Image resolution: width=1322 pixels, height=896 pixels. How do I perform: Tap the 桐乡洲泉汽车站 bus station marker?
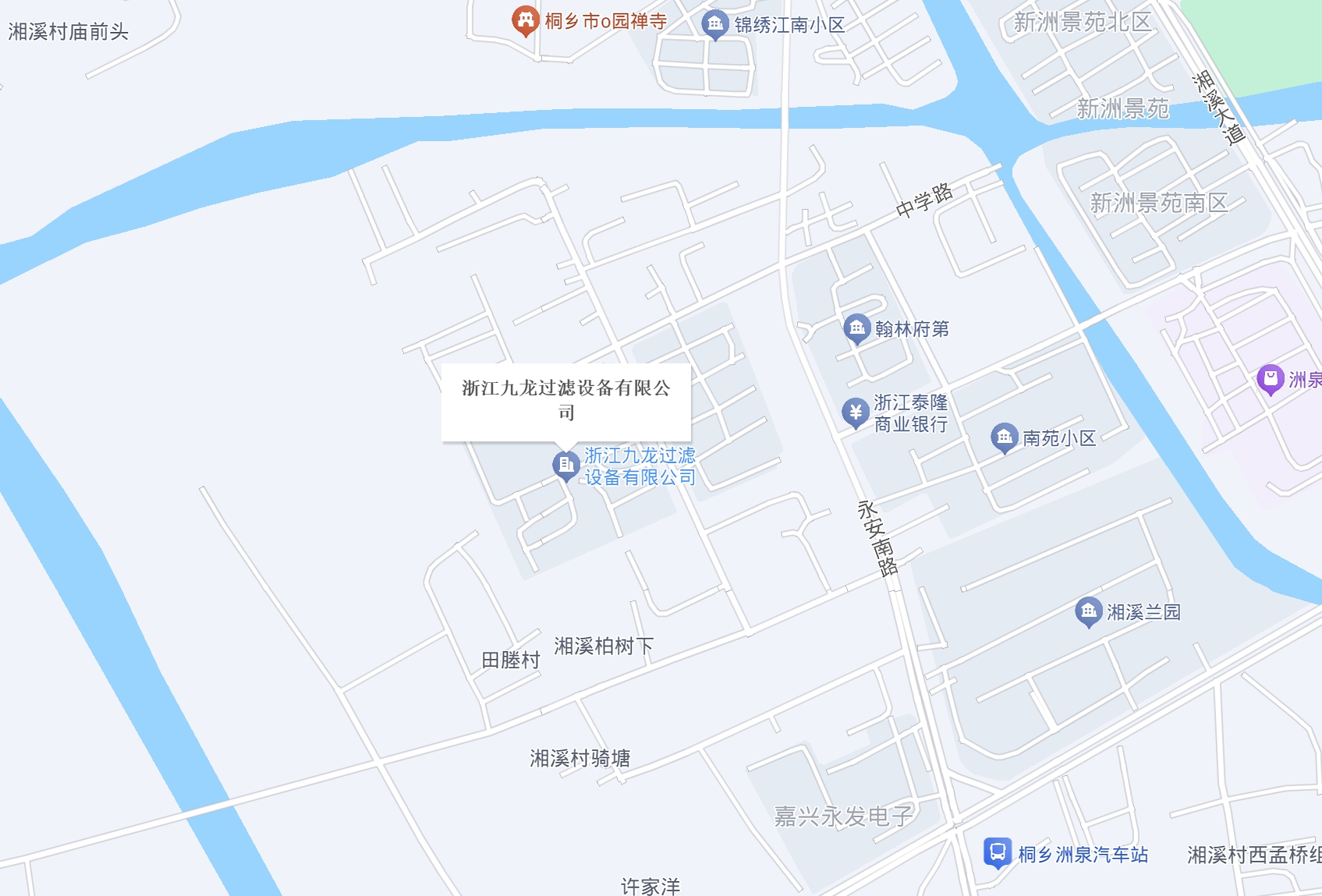point(997,852)
